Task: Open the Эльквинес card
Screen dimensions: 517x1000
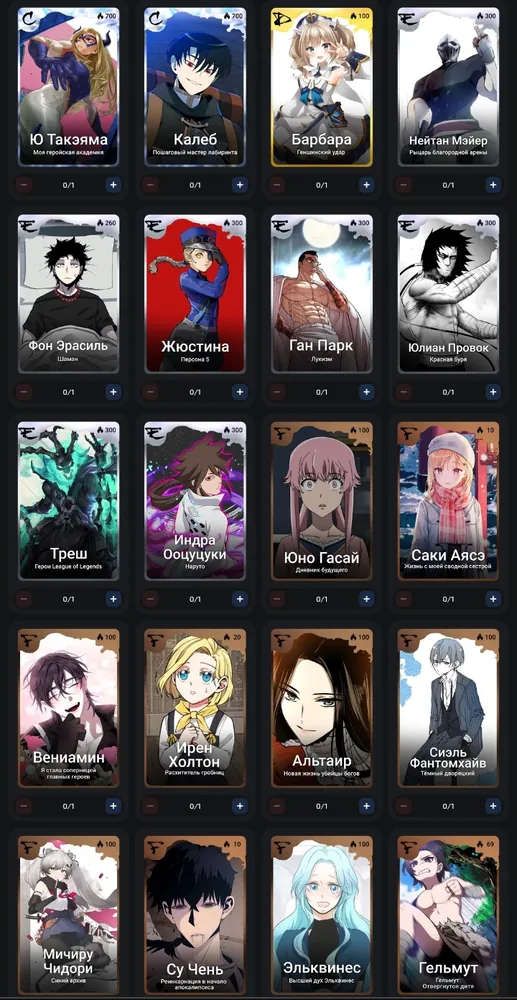Action: click(x=322, y=915)
